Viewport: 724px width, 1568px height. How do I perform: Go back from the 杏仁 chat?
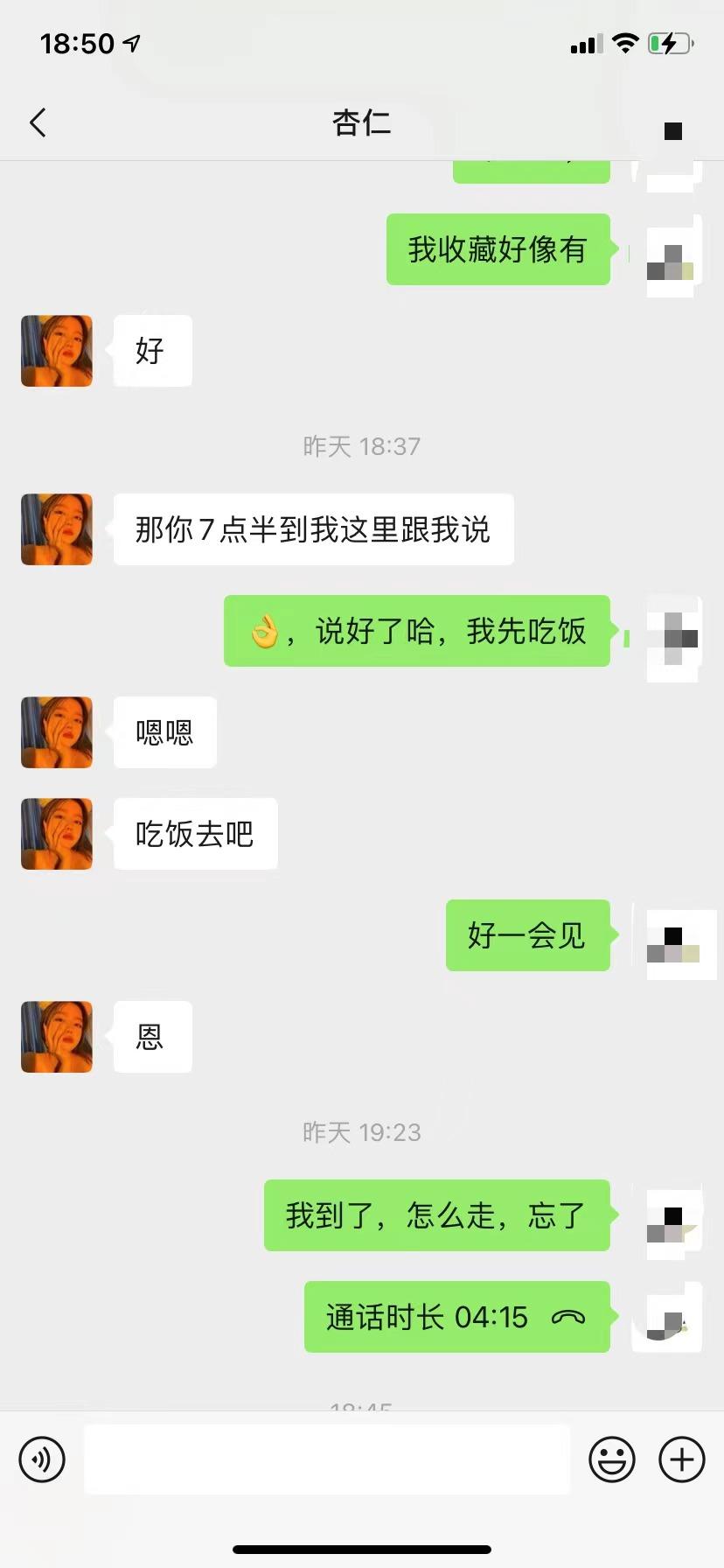point(38,123)
